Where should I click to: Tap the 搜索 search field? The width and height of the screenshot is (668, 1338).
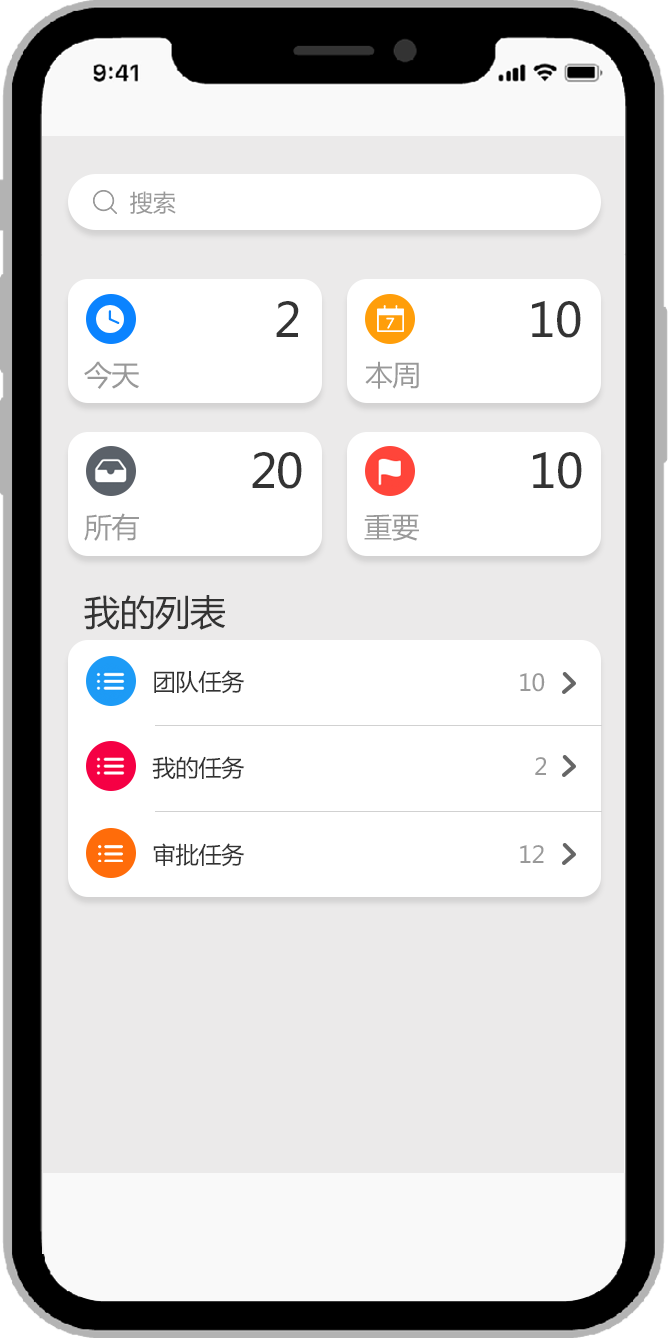(334, 203)
